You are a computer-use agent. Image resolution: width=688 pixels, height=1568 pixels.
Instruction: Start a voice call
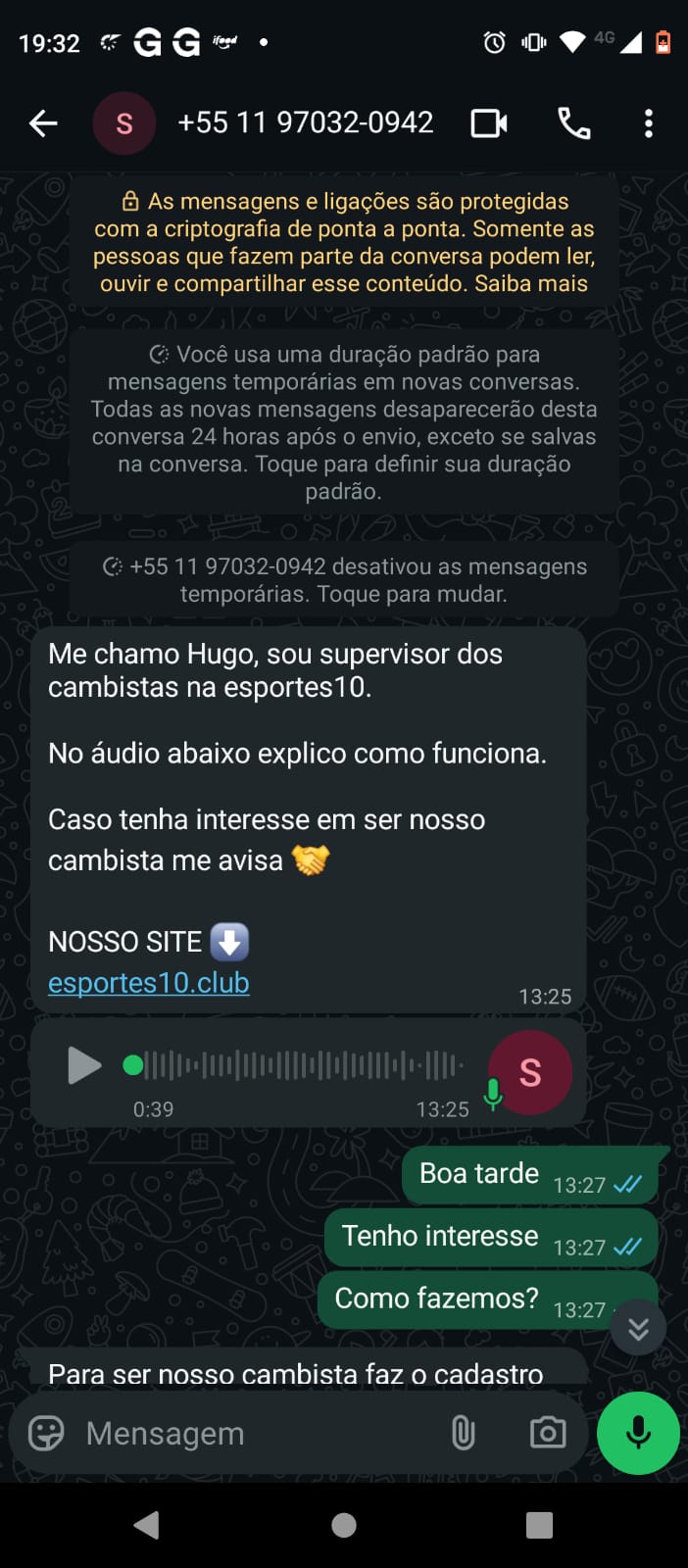coord(573,123)
